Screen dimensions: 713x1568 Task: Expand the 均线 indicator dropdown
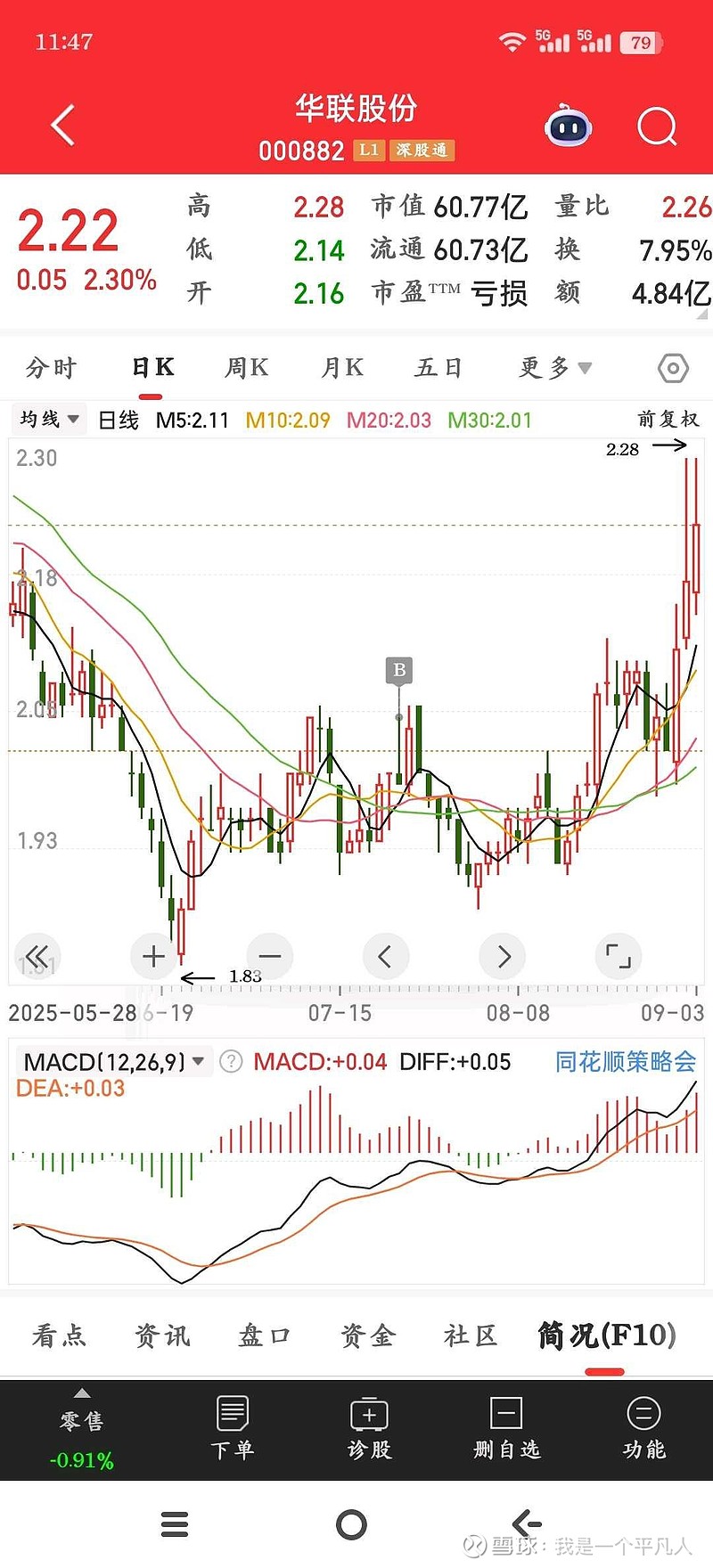point(50,419)
